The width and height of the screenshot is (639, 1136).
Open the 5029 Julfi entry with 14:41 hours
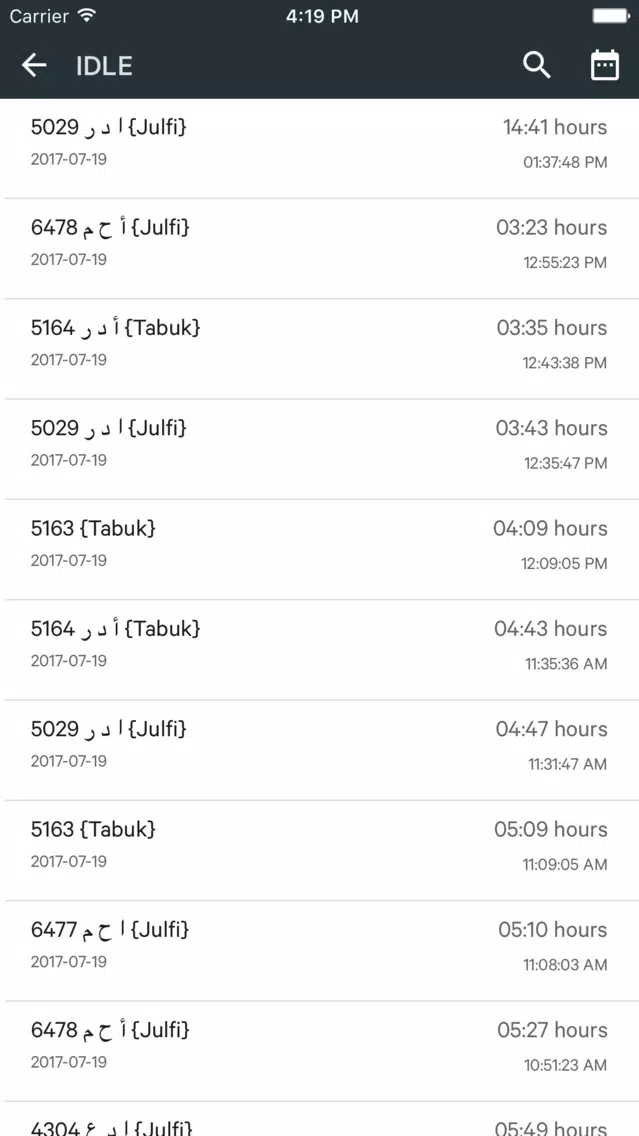(x=320, y=149)
